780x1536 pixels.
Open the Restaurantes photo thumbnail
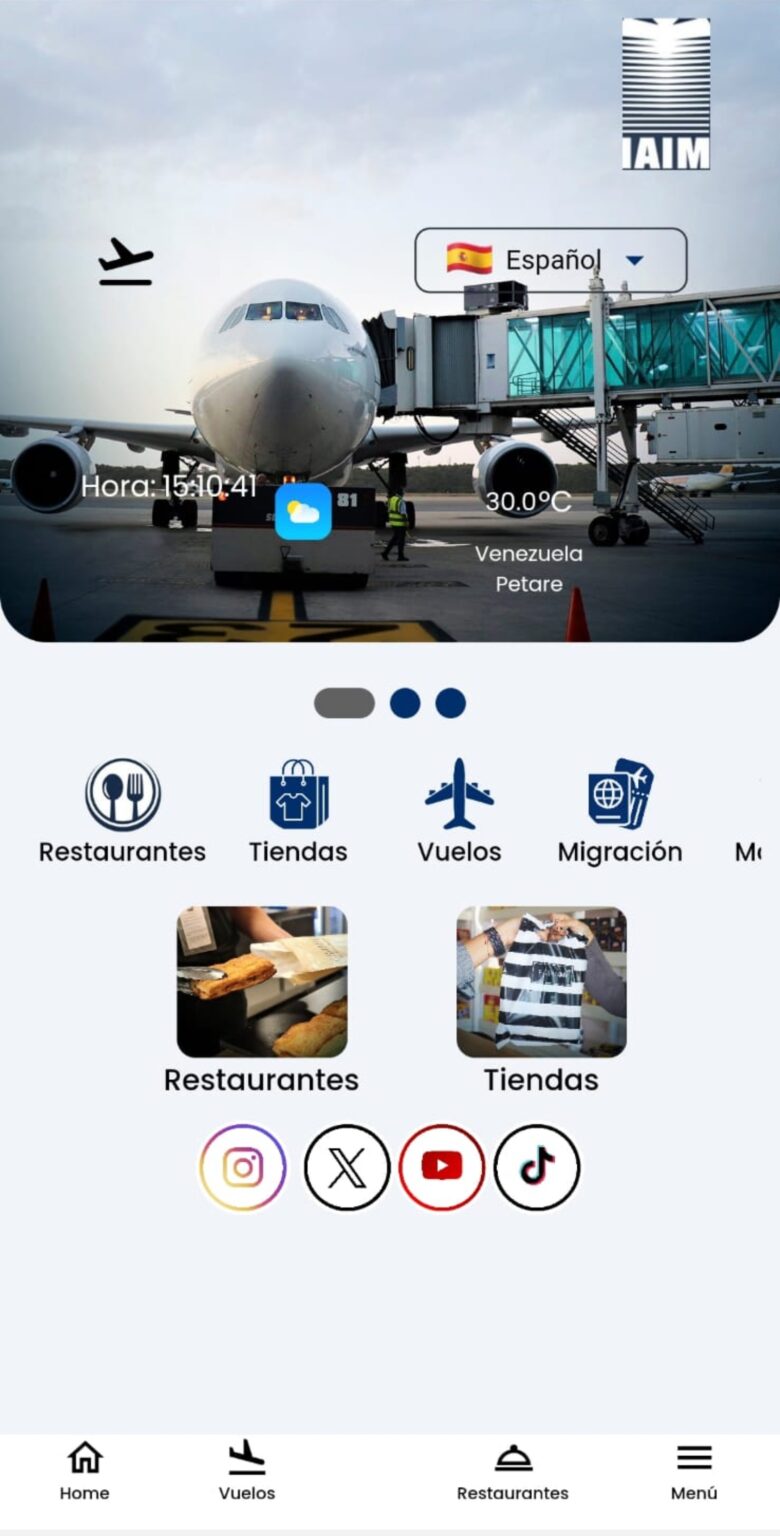tap(262, 981)
